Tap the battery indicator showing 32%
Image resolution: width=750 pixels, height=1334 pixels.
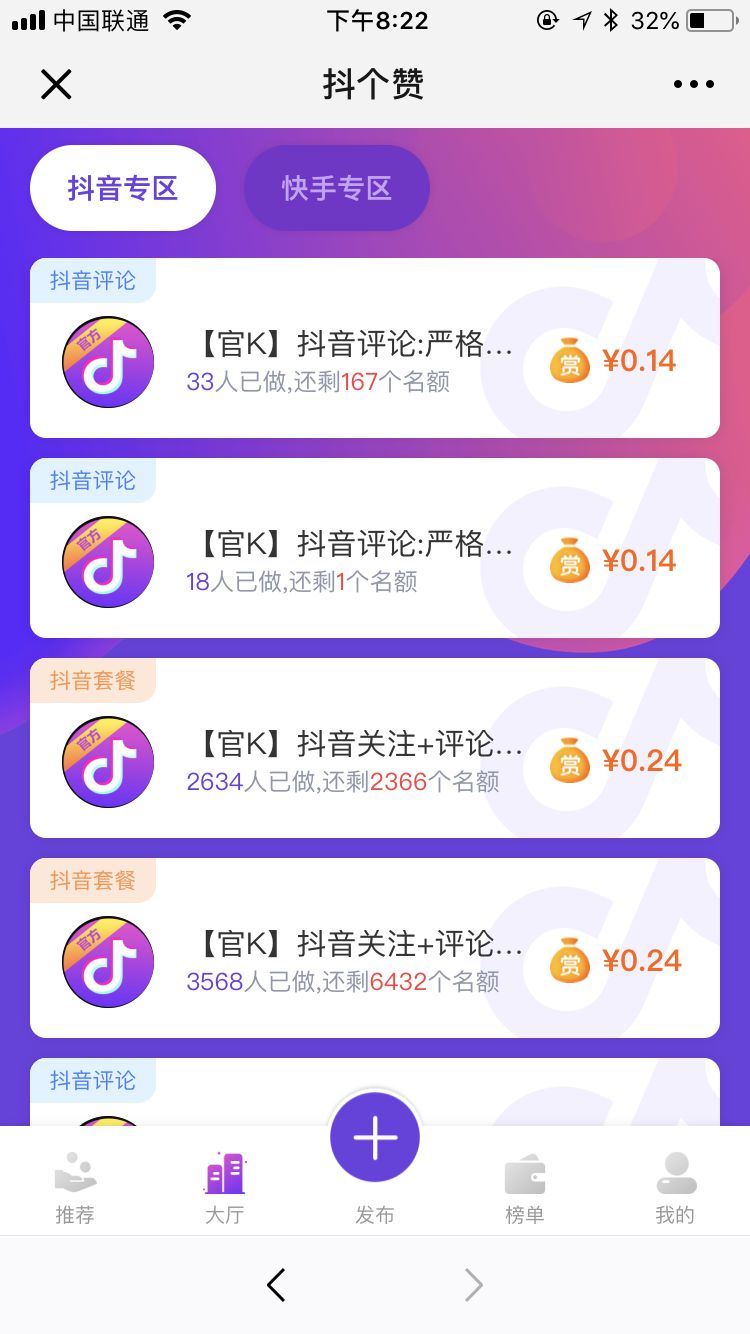click(x=708, y=19)
